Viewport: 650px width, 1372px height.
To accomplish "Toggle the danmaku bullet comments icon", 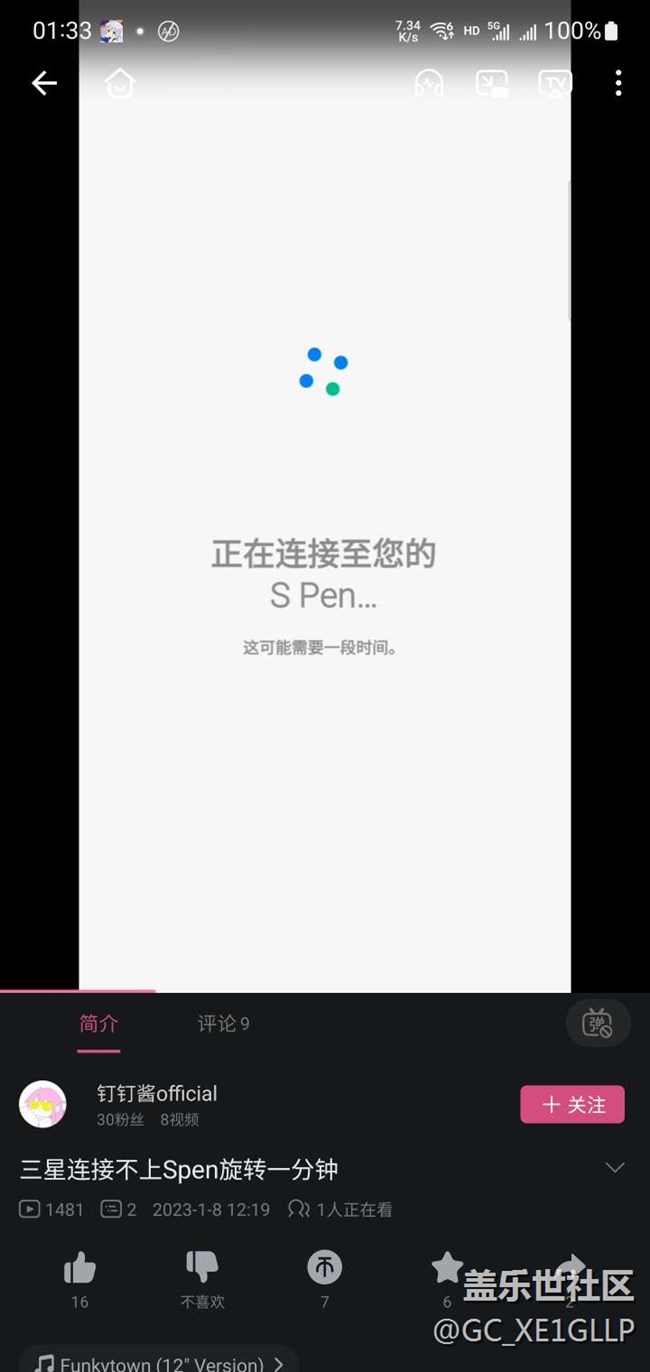I will click(x=598, y=1023).
